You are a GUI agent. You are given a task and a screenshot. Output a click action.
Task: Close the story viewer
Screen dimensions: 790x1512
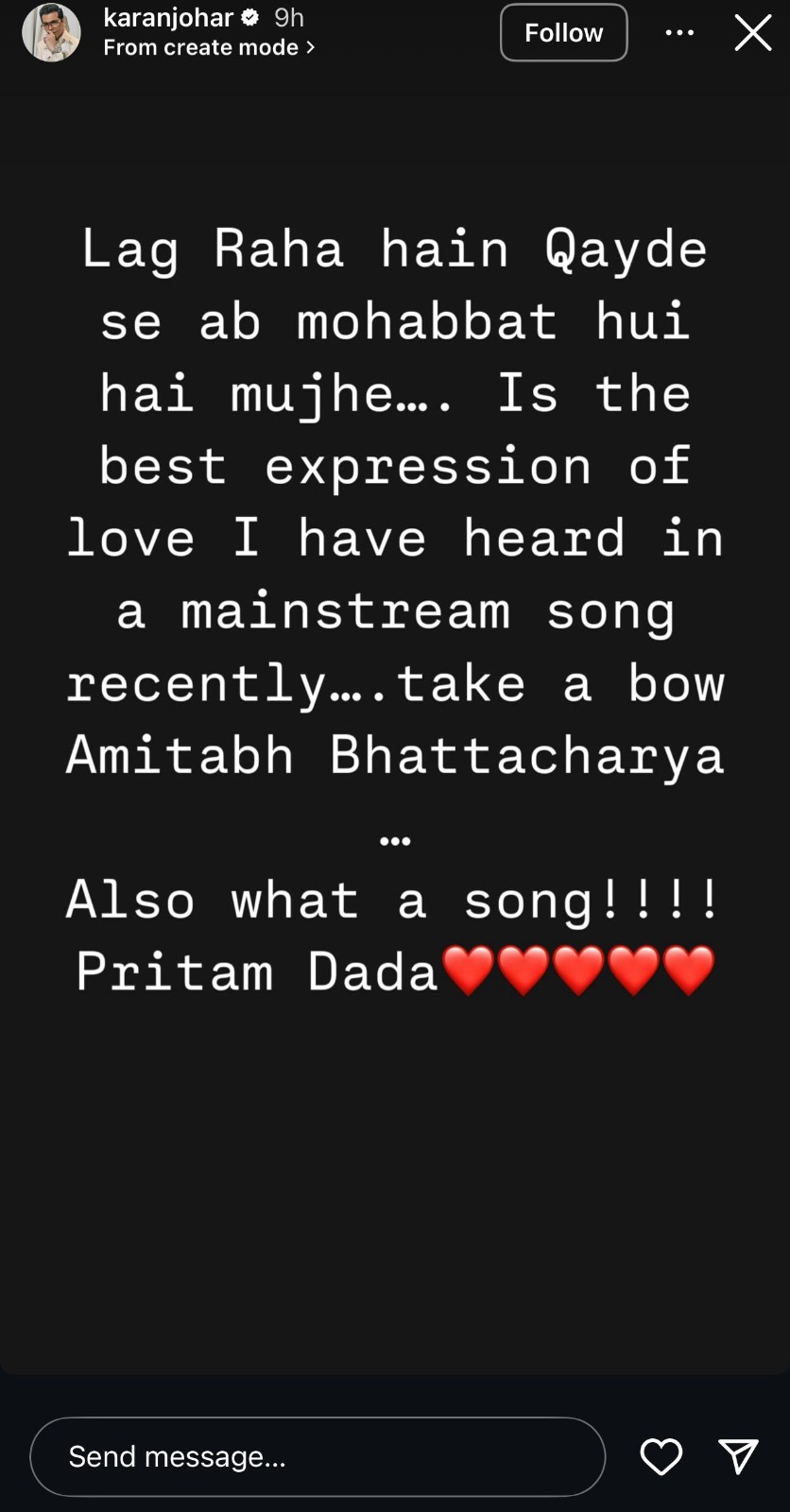[x=753, y=33]
